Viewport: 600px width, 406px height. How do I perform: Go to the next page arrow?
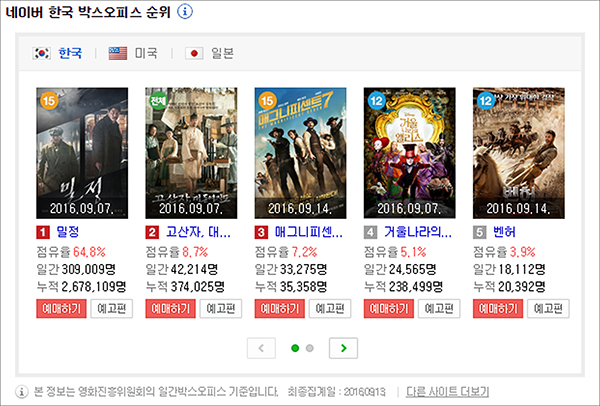pos(343,348)
